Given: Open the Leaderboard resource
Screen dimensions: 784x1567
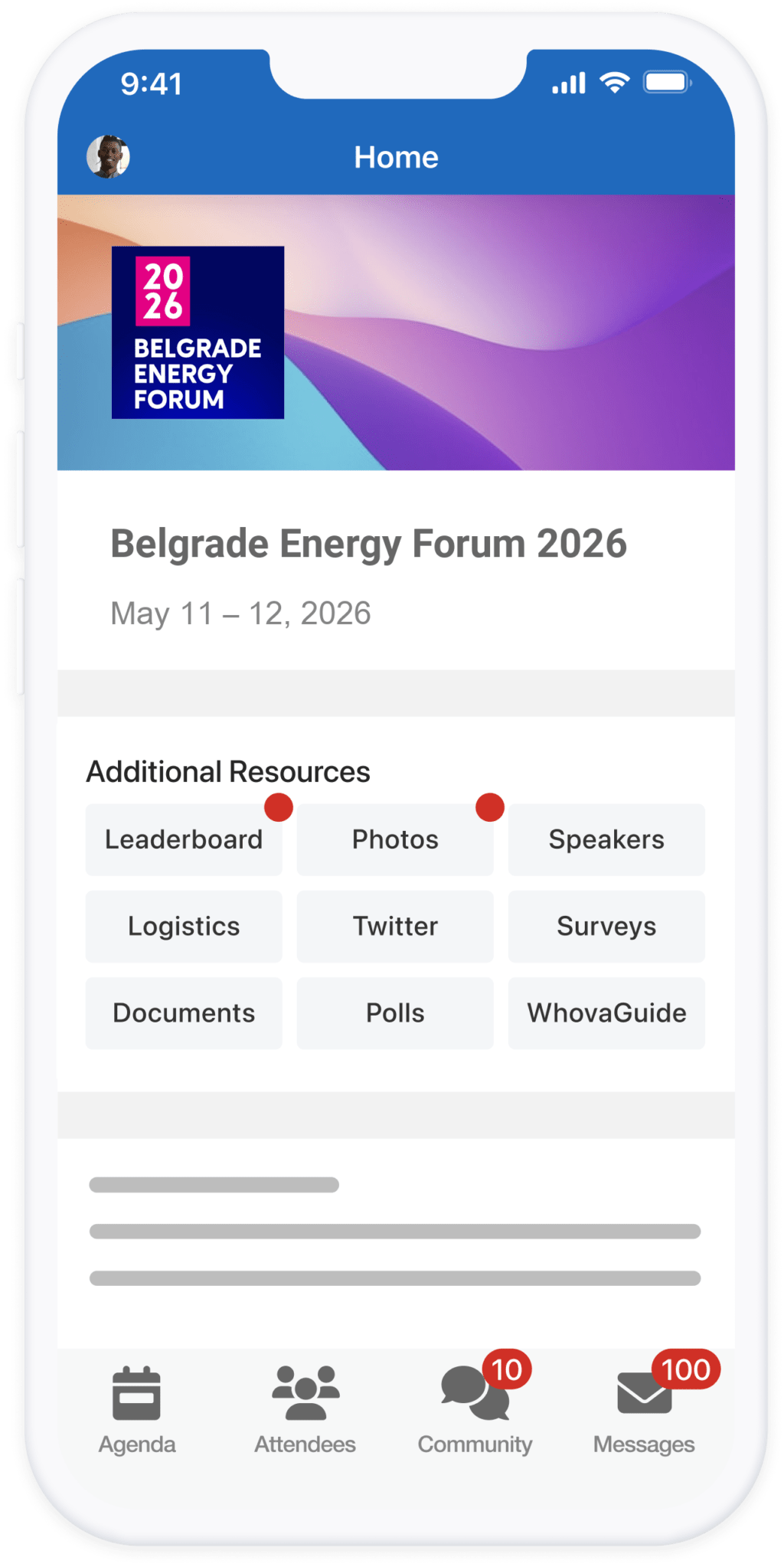Looking at the screenshot, I should pyautogui.click(x=184, y=839).
